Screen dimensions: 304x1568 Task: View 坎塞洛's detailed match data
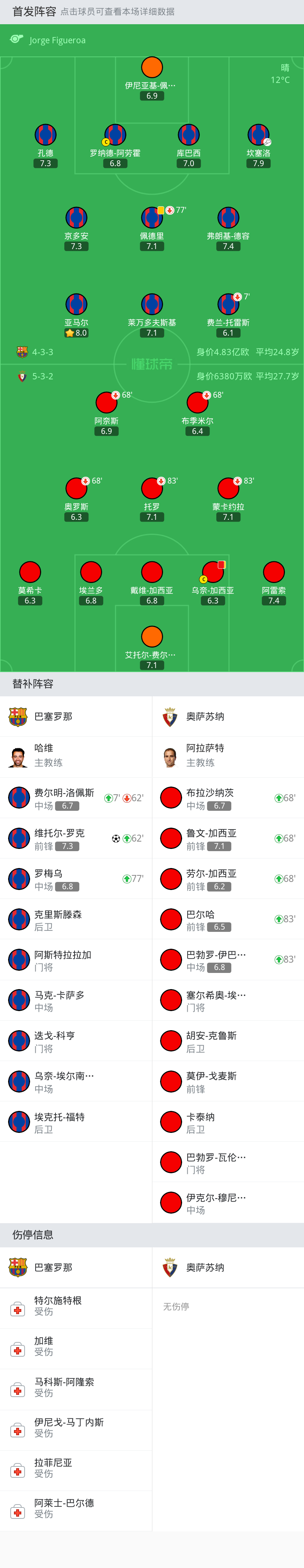click(x=258, y=135)
